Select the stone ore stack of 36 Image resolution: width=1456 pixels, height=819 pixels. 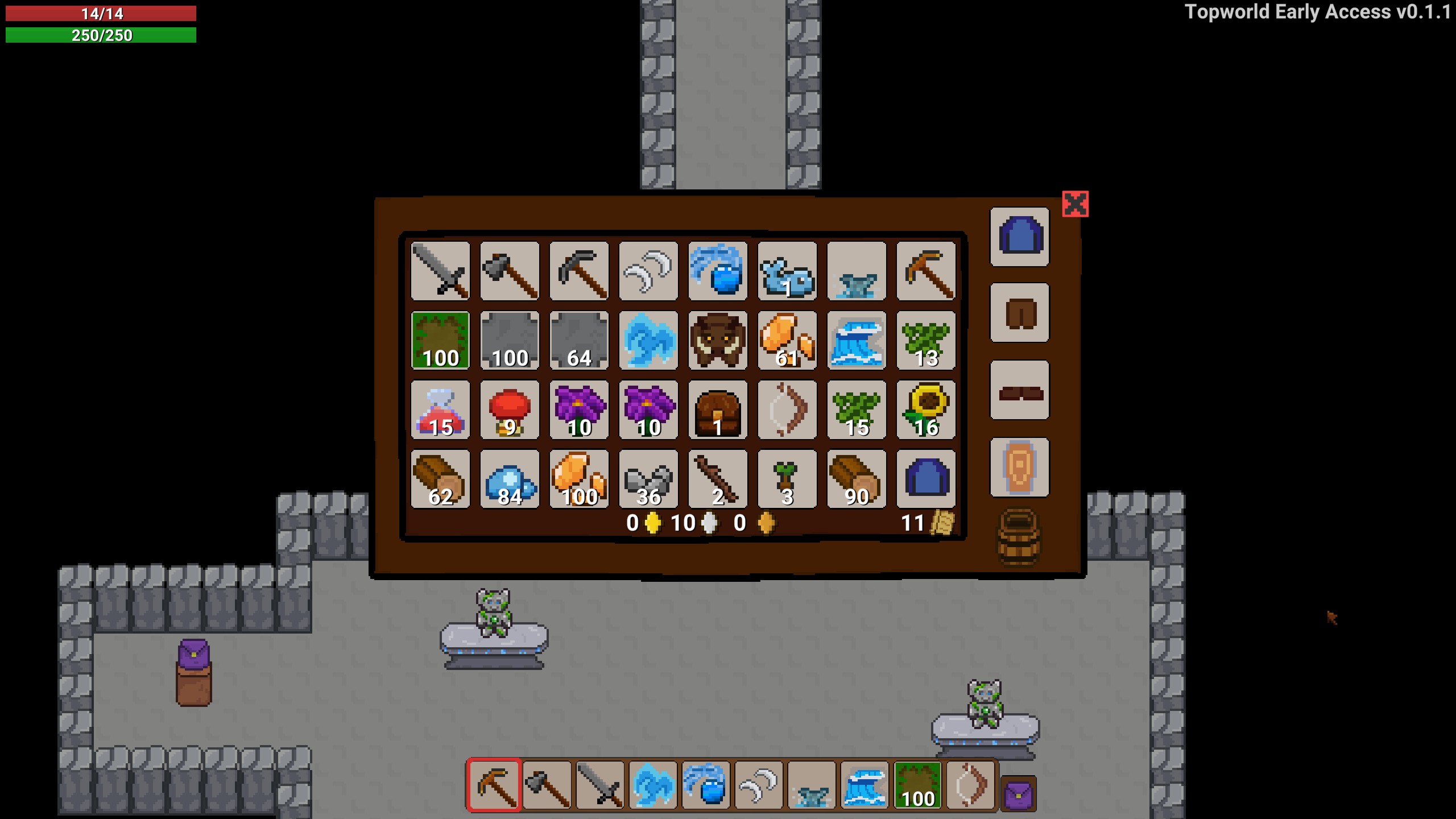[x=648, y=479]
